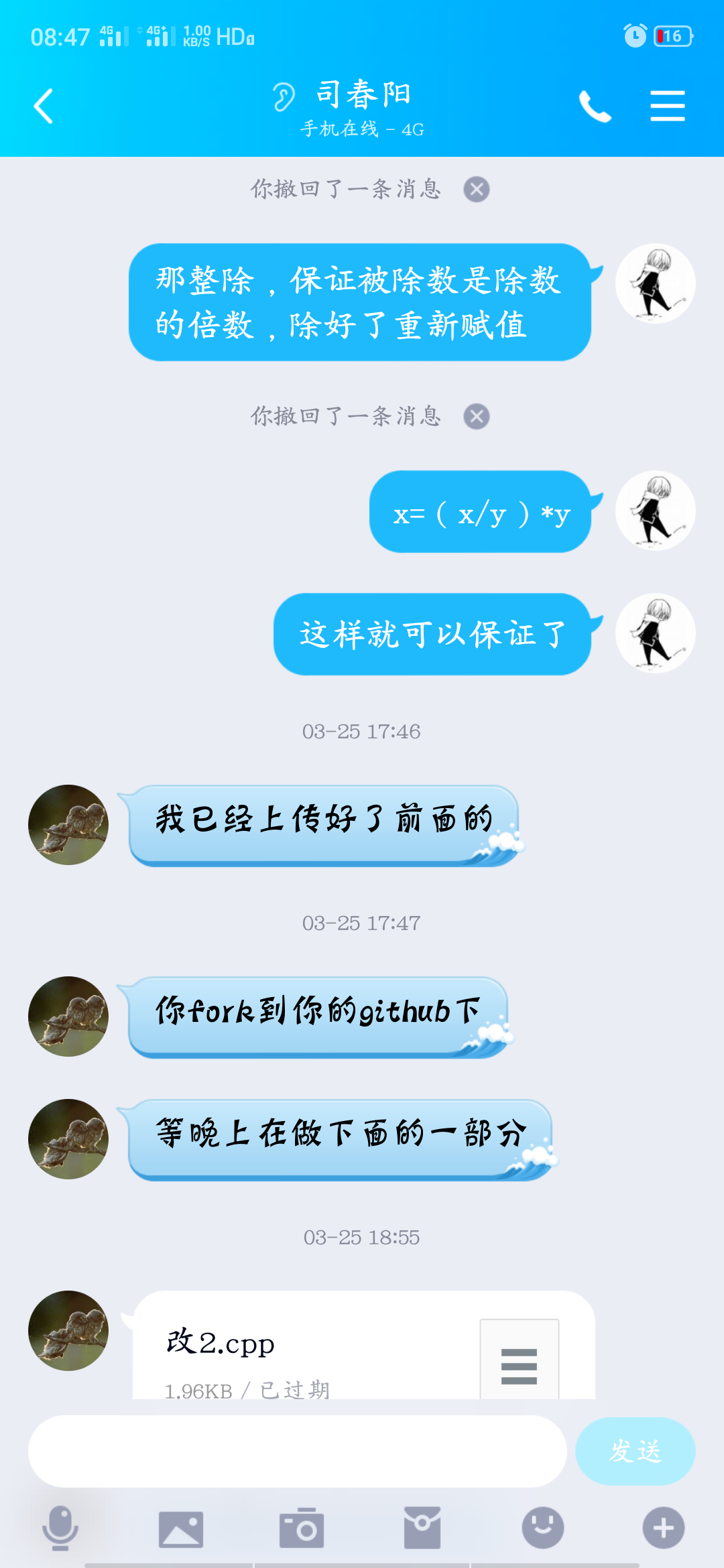Record a voice message with microphone
This screenshot has height=1568, width=724.
[60, 1528]
